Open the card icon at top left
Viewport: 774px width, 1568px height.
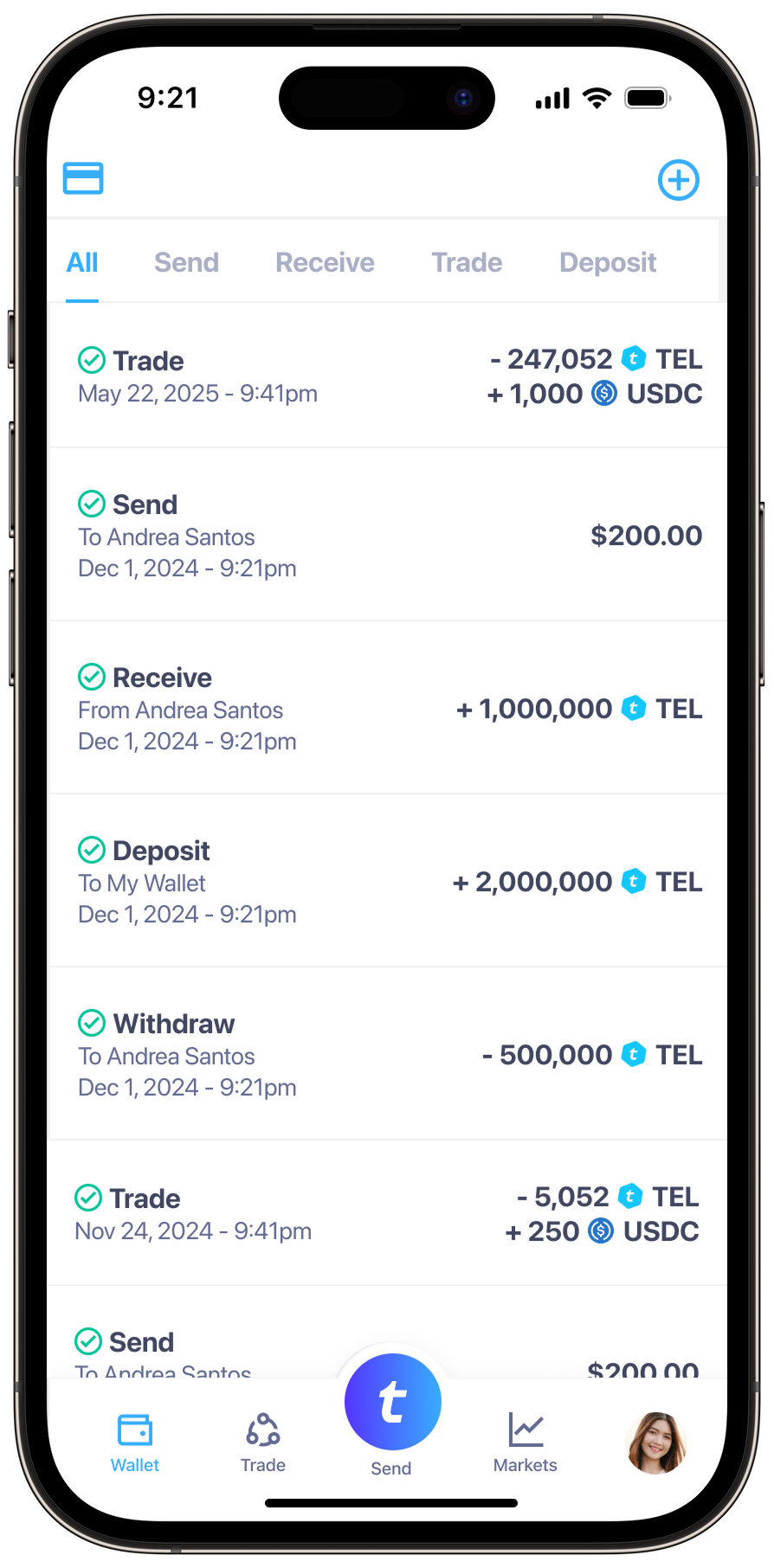(x=83, y=178)
